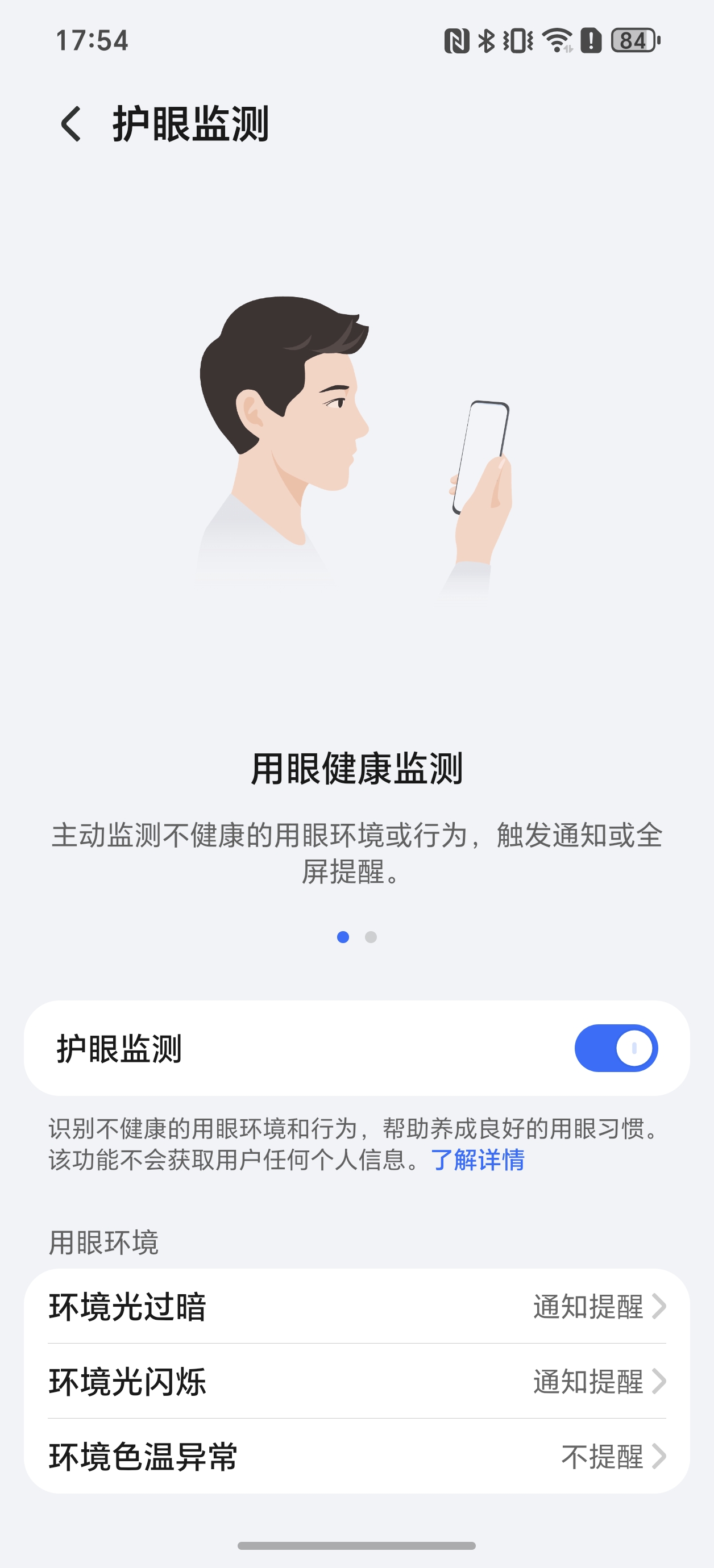This screenshot has height=1568, width=714.
Task: Open 环境光过暗 reminder settings
Action: [357, 1306]
